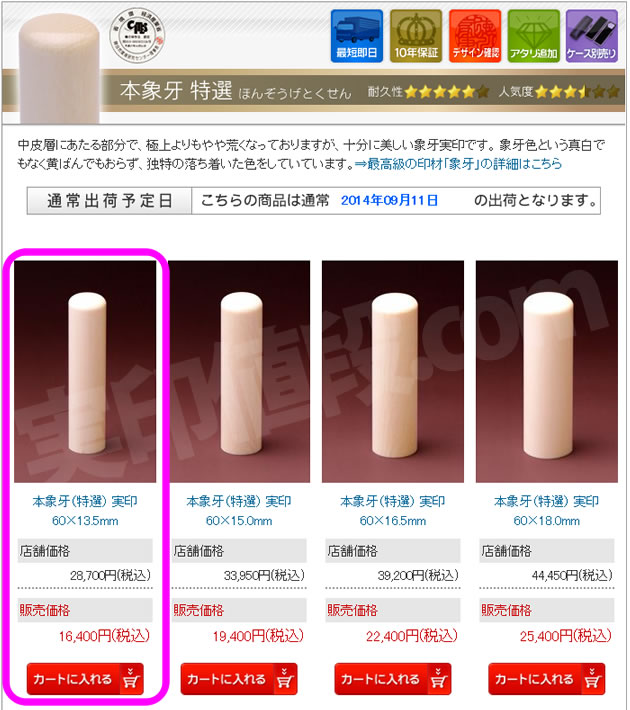This screenshot has width=630, height=710.
Task: Tap the 10年保証 warranty badge
Action: (x=416, y=36)
